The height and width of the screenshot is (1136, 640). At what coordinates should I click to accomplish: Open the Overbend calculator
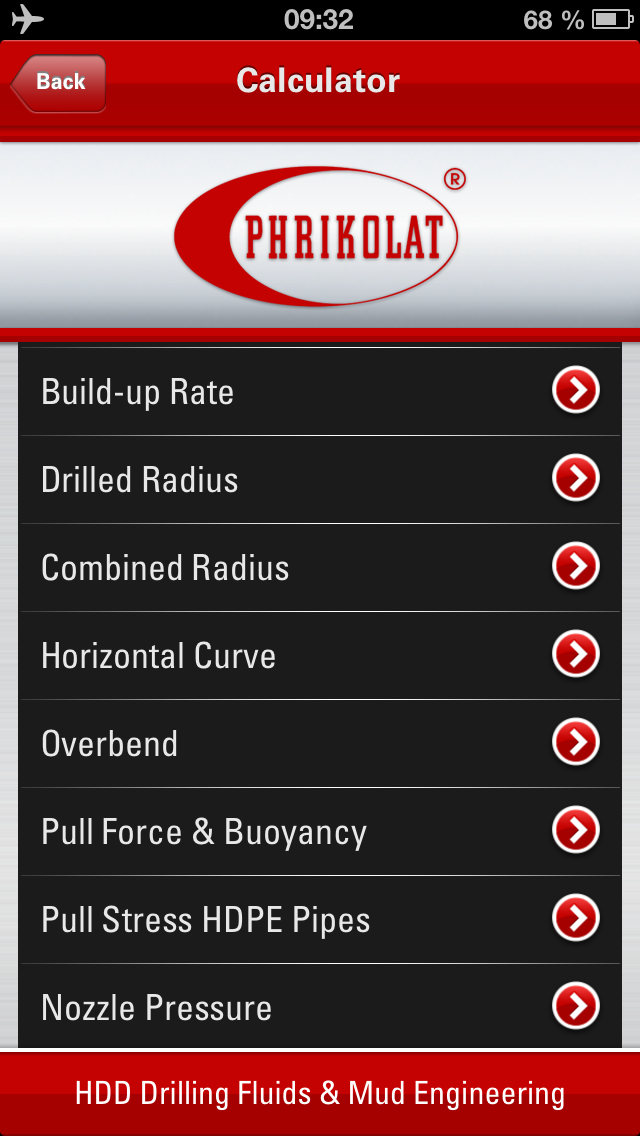320,744
